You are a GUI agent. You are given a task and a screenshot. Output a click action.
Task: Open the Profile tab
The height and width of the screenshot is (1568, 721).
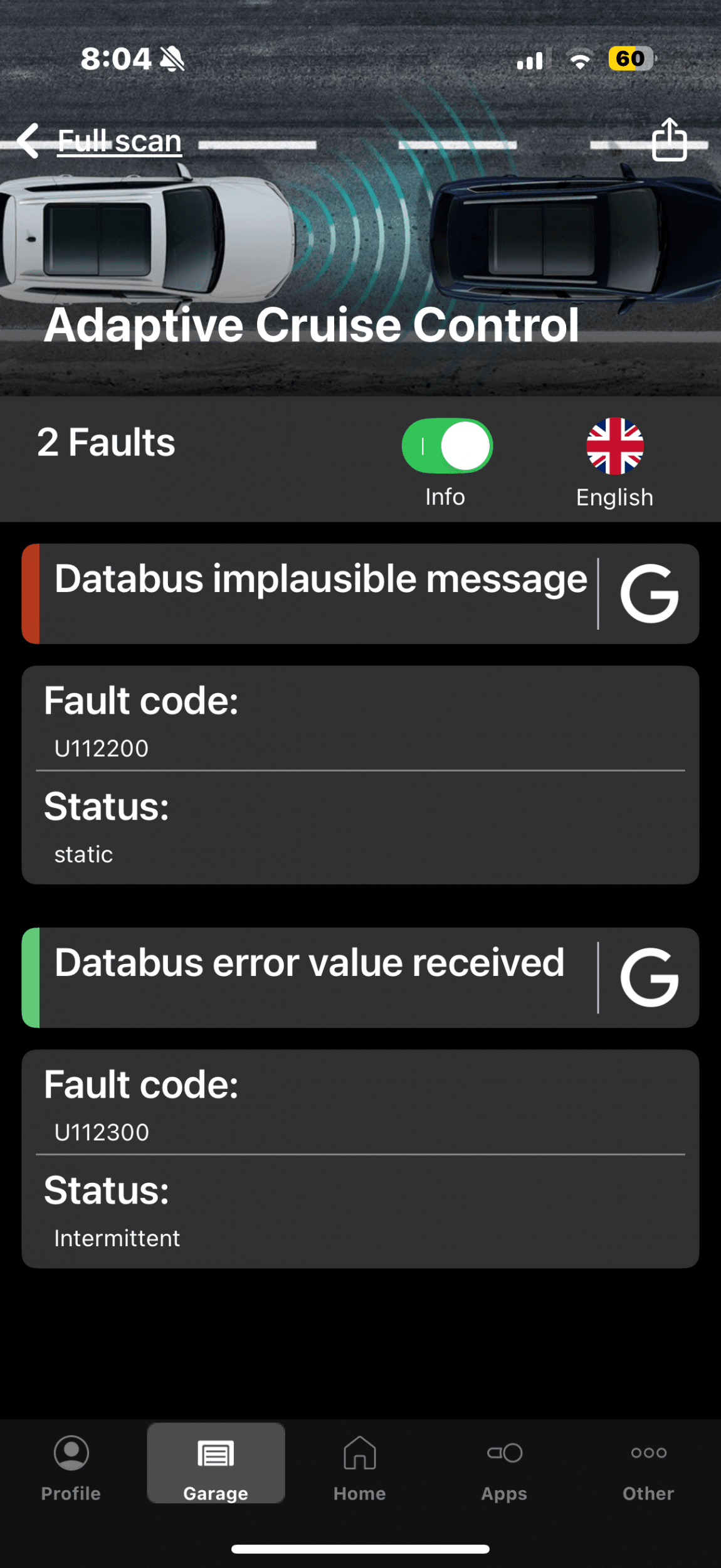(x=71, y=1468)
